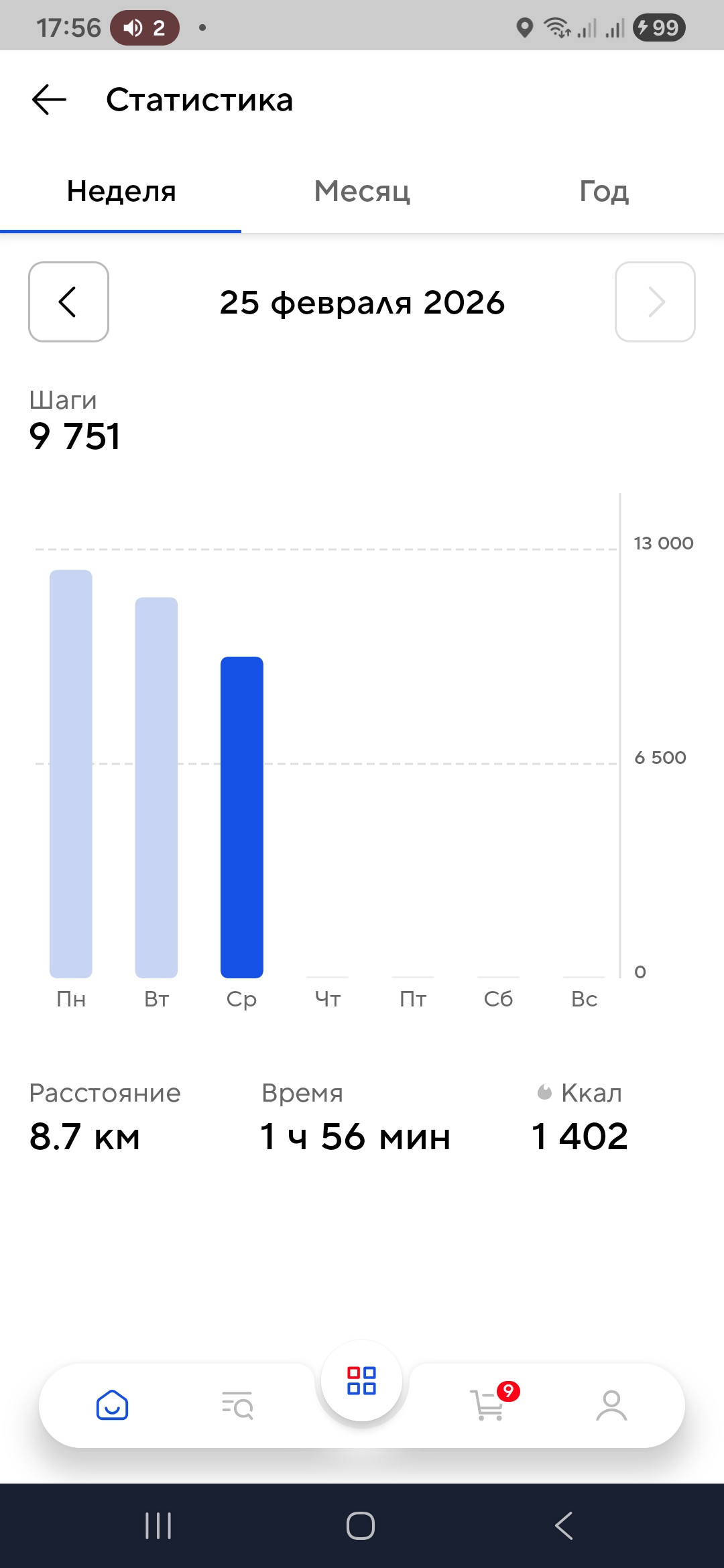Tap the system home button
724x1568 pixels.
pyautogui.click(x=361, y=1526)
